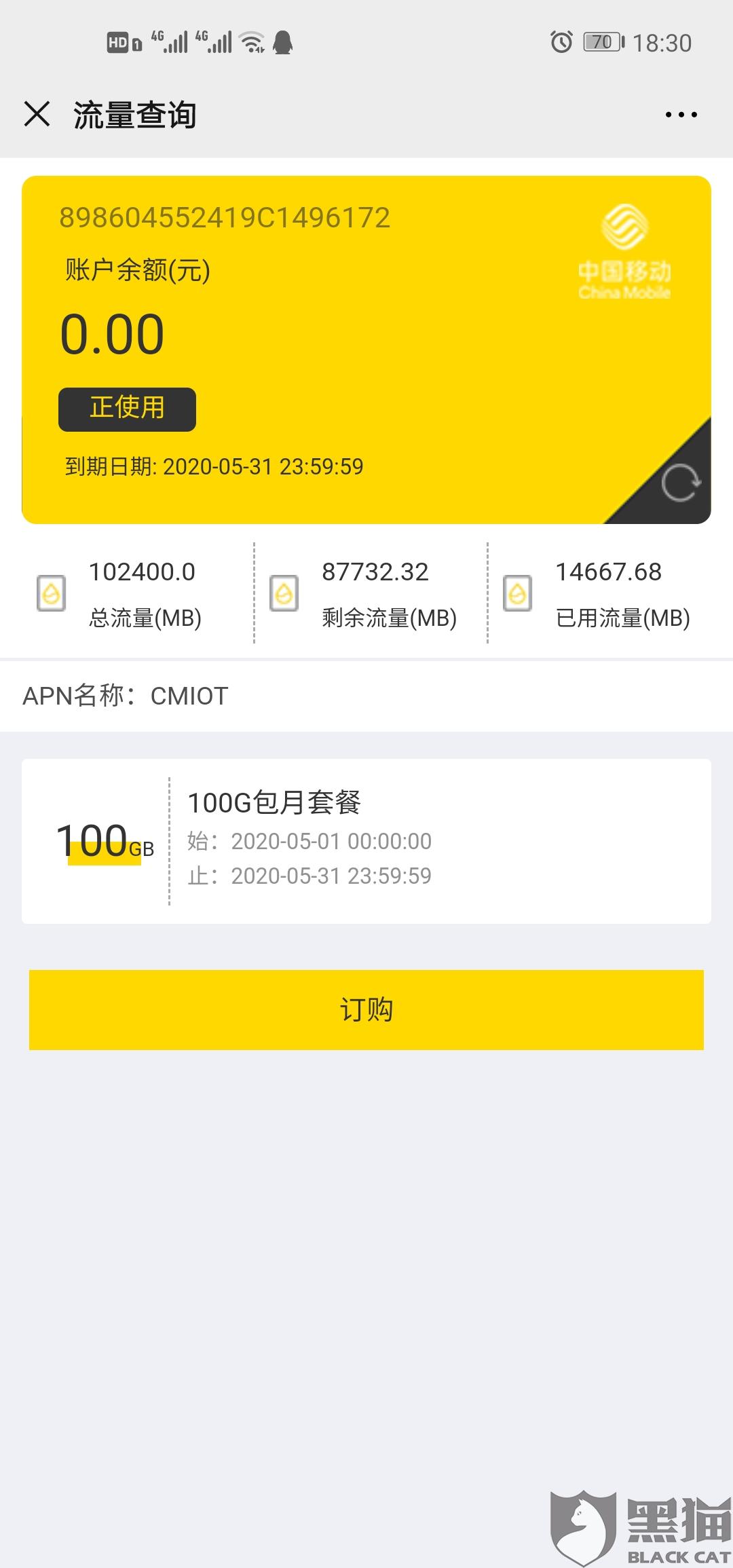Image resolution: width=733 pixels, height=1568 pixels.
Task: Select the 流量查询 title bar
Action: pos(133,115)
